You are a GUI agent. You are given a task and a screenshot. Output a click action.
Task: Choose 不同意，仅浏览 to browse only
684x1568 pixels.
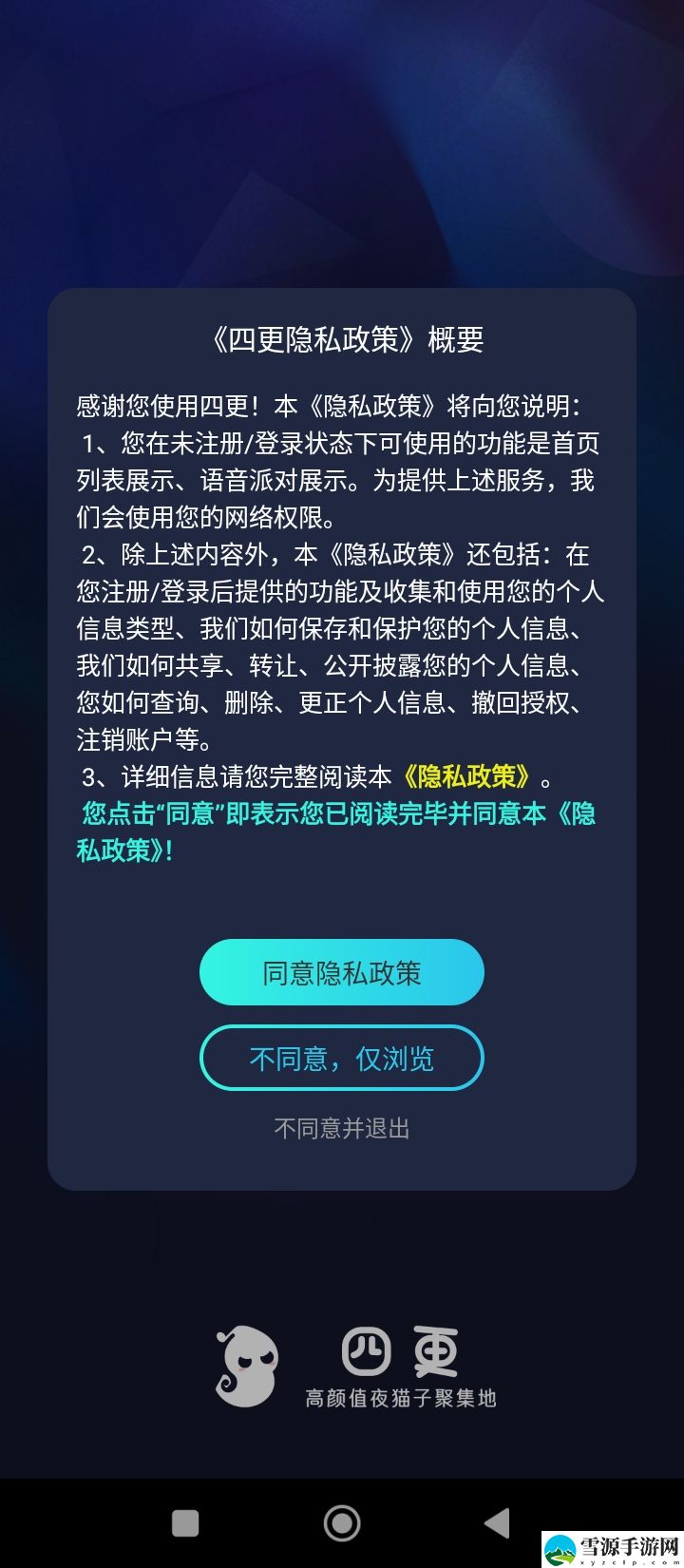click(x=342, y=1058)
